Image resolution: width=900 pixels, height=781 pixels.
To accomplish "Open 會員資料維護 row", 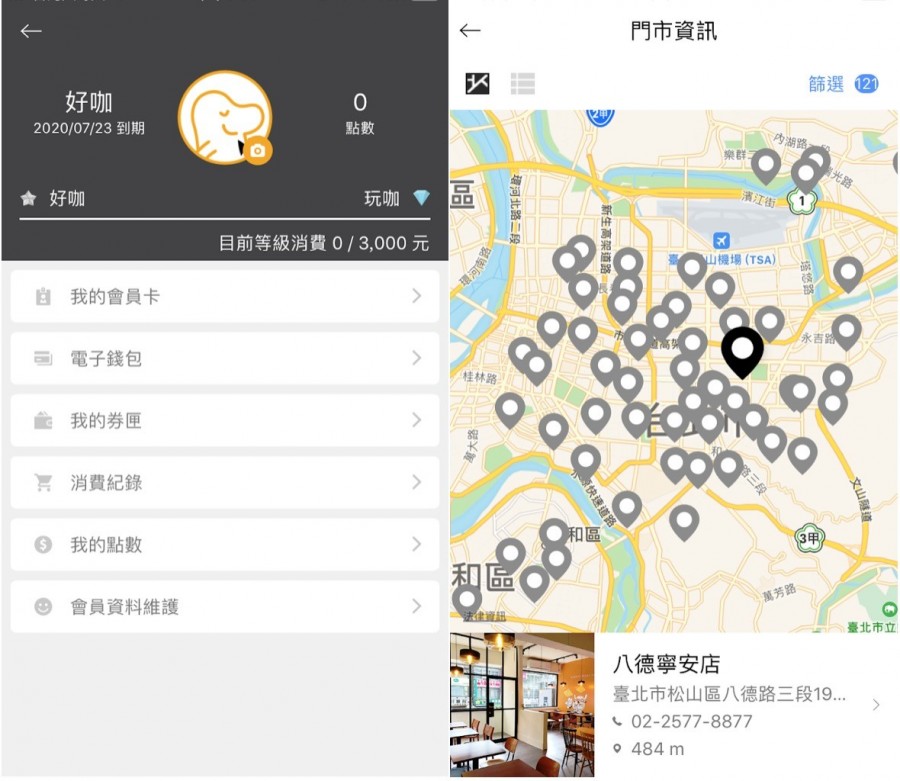I will pos(225,607).
